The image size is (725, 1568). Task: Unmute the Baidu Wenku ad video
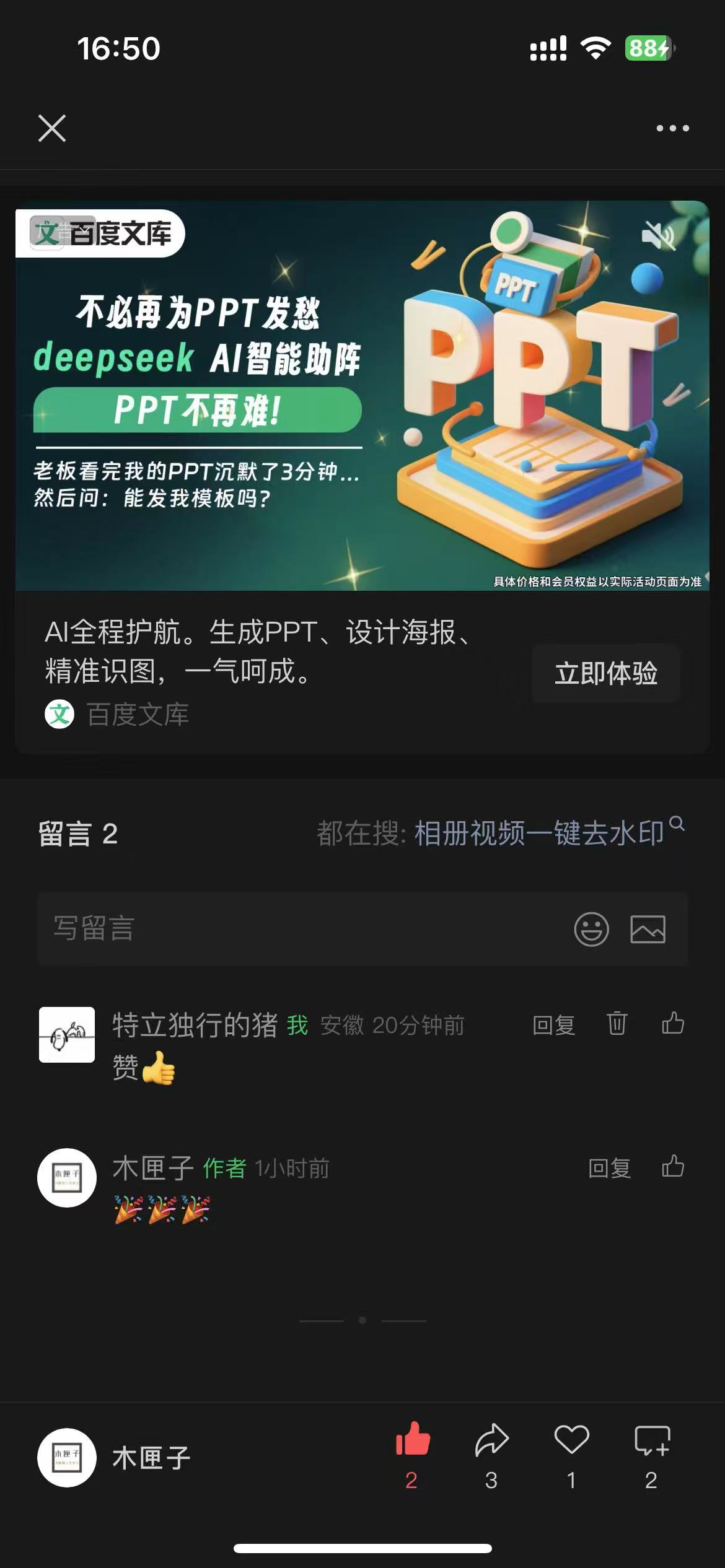point(657,236)
